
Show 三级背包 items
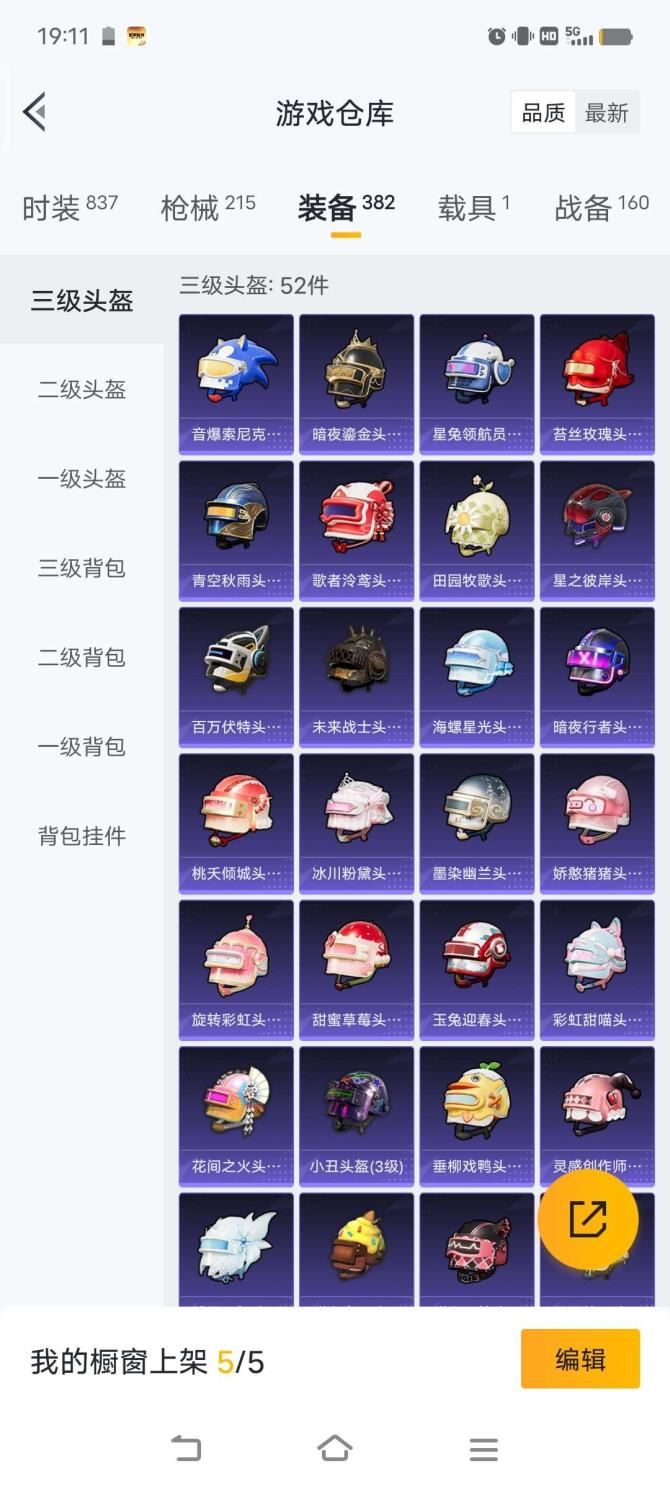(x=82, y=568)
